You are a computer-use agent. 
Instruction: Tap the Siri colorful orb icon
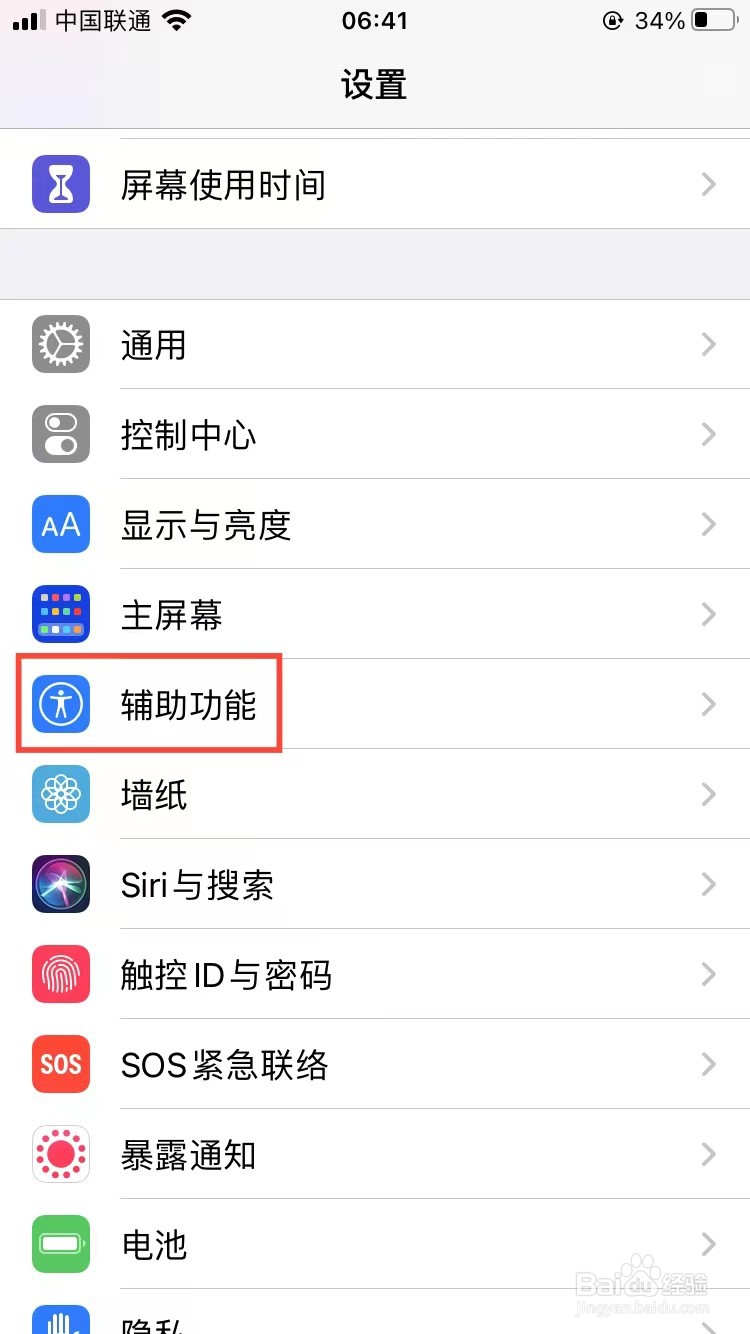click(x=61, y=884)
